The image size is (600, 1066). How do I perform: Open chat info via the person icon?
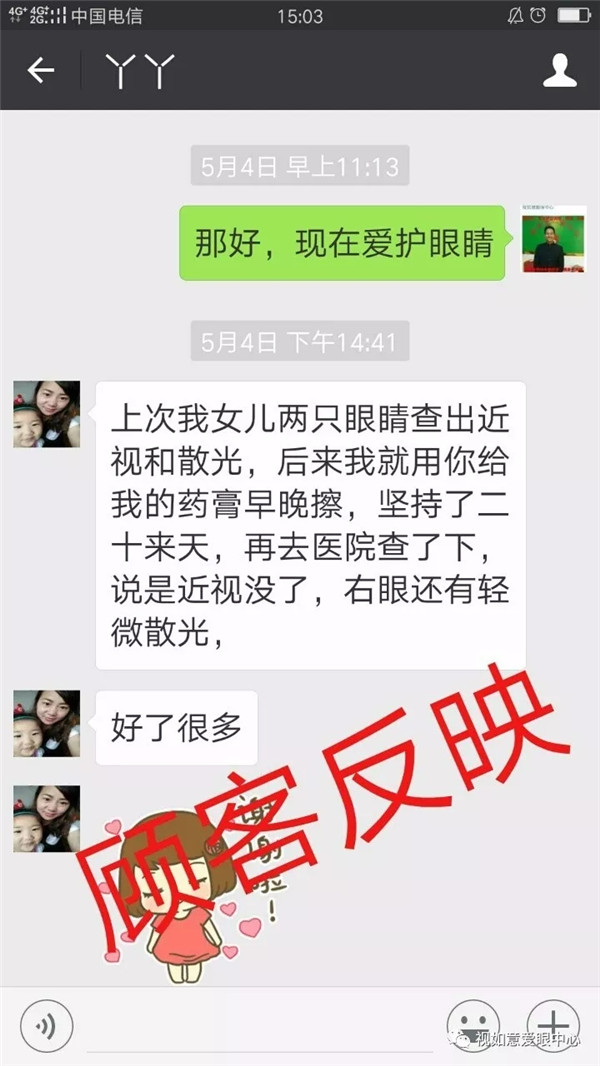pyautogui.click(x=560, y=71)
